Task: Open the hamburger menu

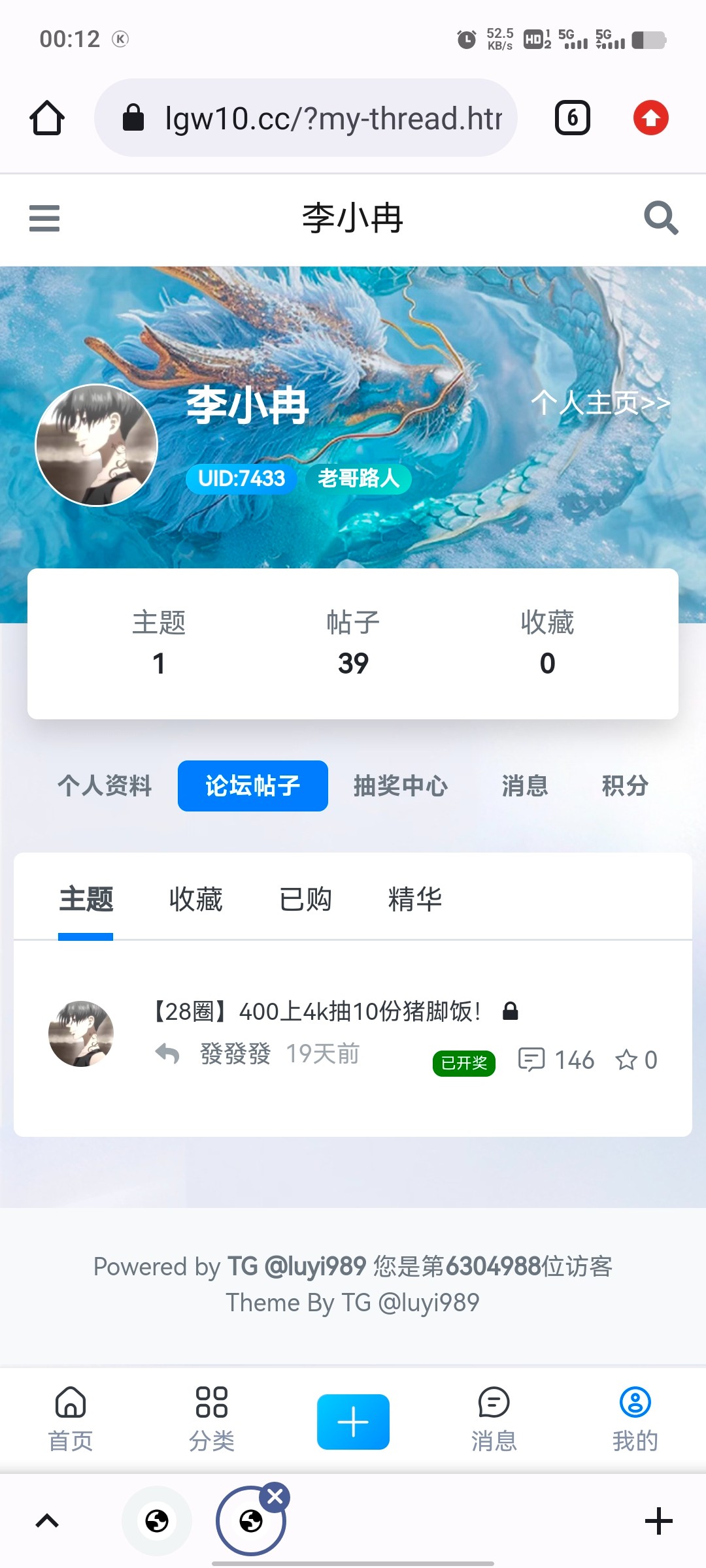Action: click(44, 218)
